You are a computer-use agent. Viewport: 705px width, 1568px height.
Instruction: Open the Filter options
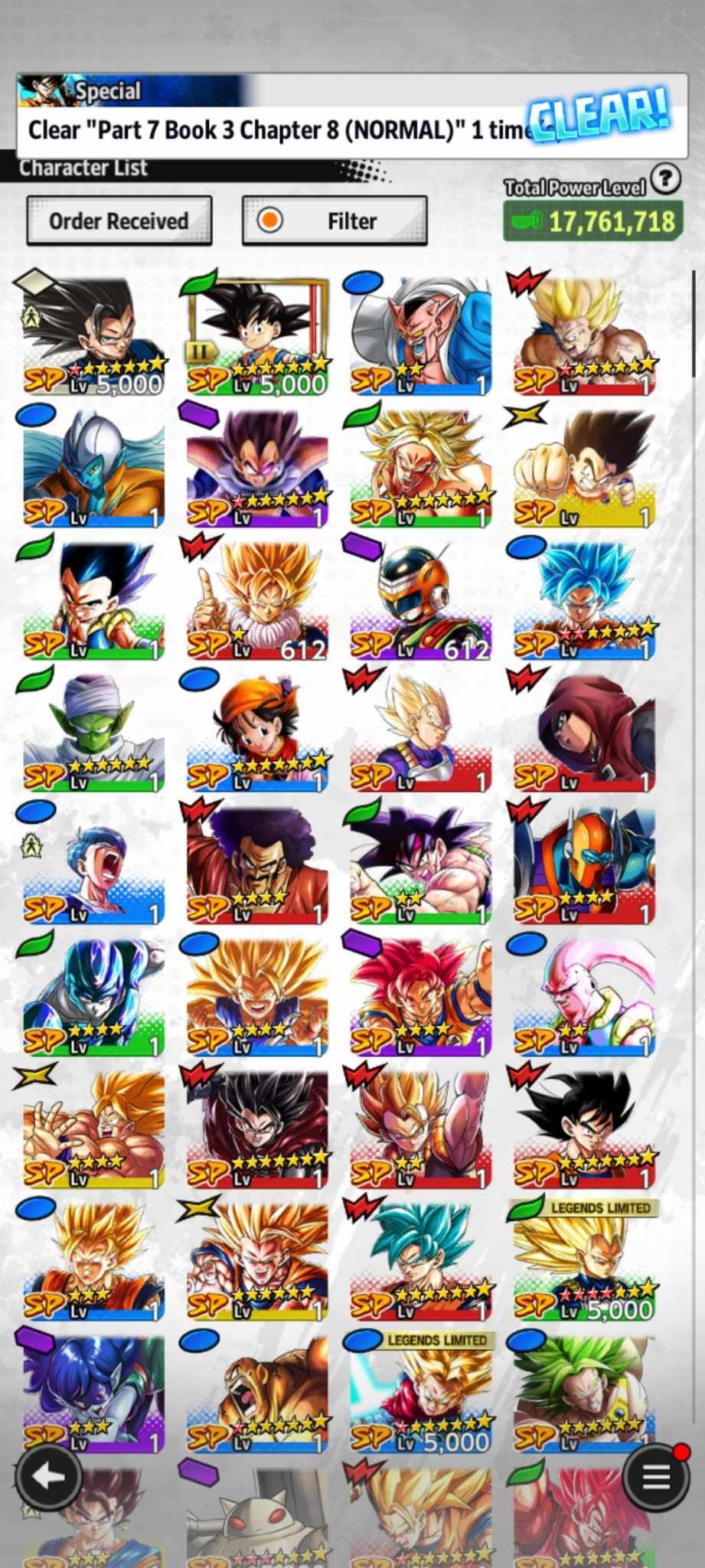335,220
